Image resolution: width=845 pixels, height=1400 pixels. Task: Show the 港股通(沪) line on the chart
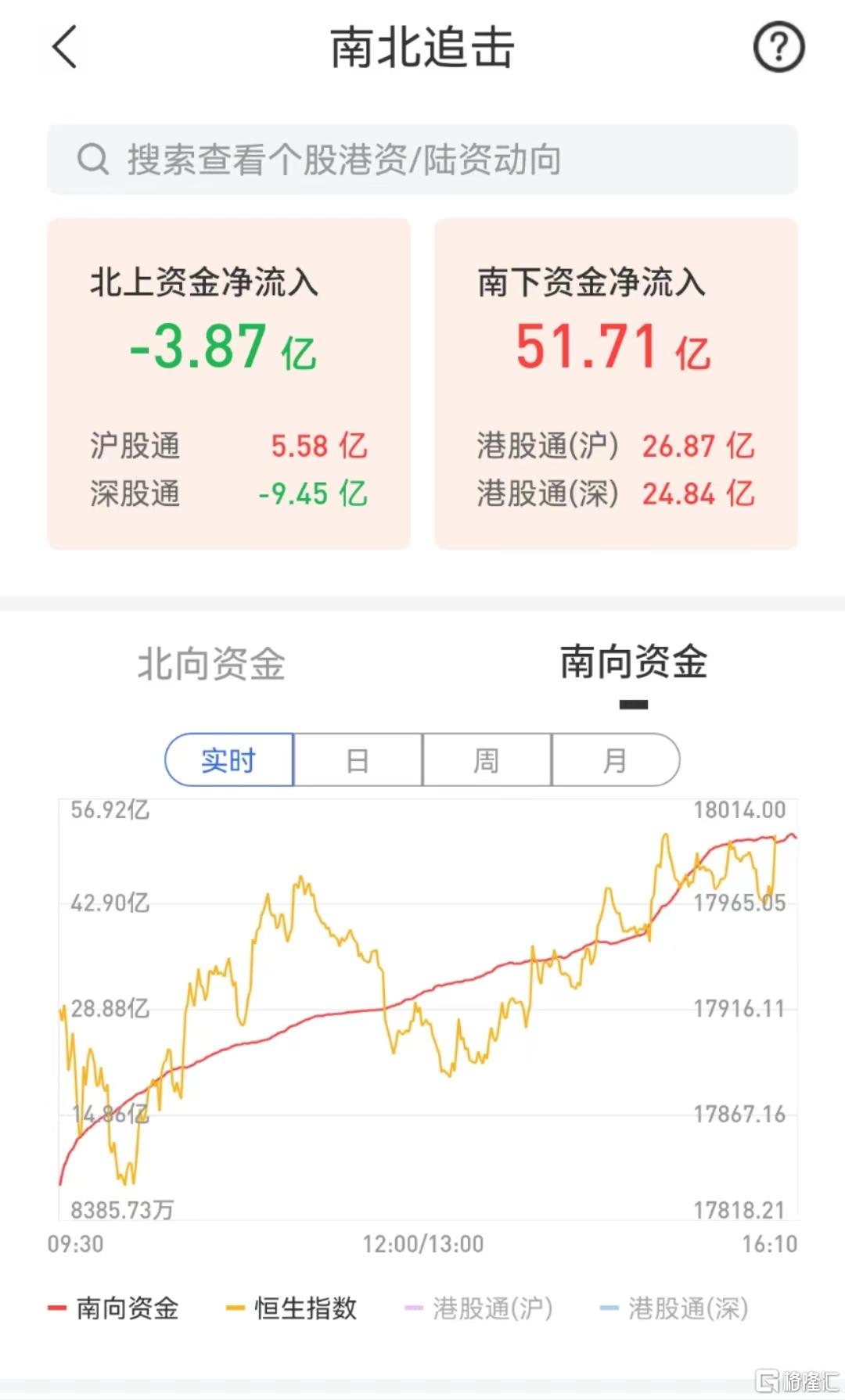point(479,1308)
